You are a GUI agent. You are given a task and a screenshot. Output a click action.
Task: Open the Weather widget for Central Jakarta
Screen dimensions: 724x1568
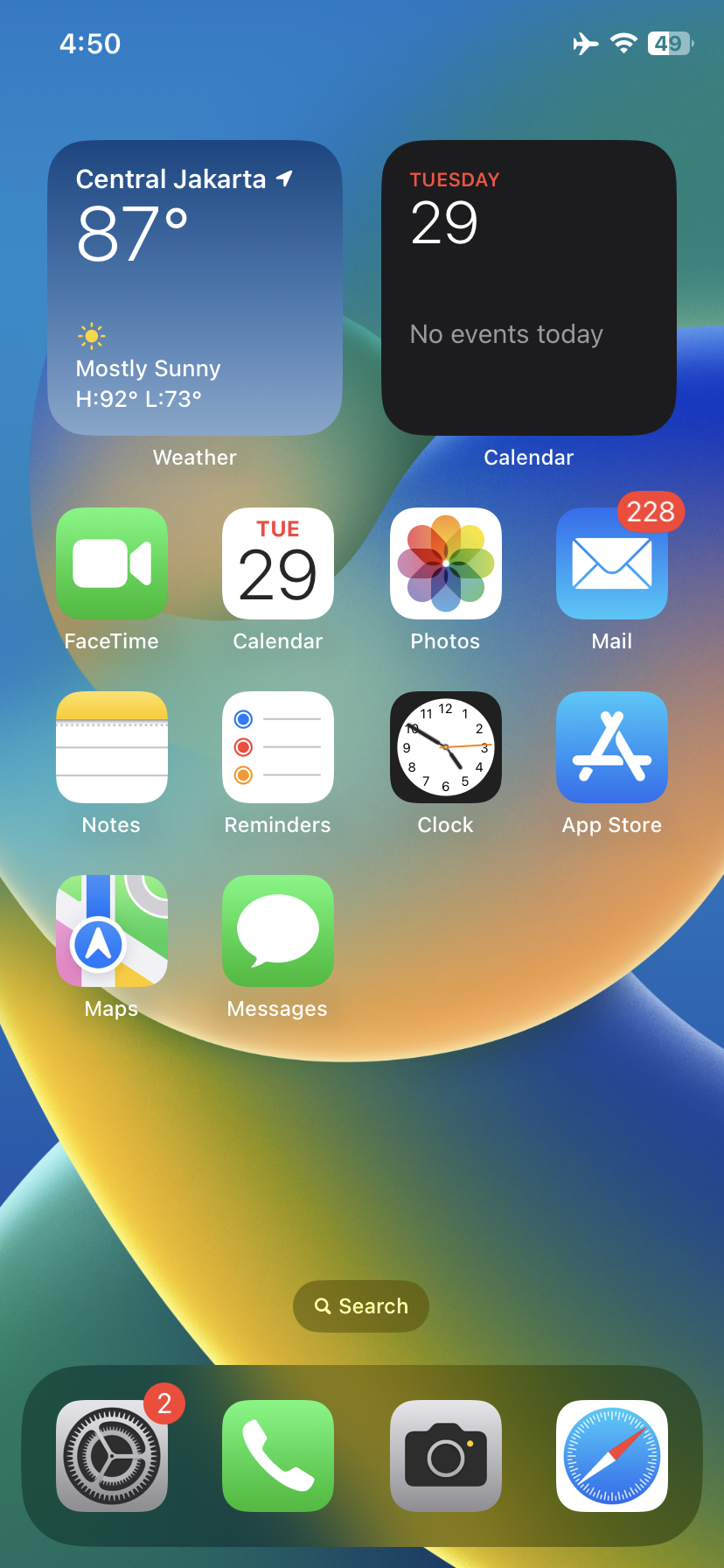point(194,288)
